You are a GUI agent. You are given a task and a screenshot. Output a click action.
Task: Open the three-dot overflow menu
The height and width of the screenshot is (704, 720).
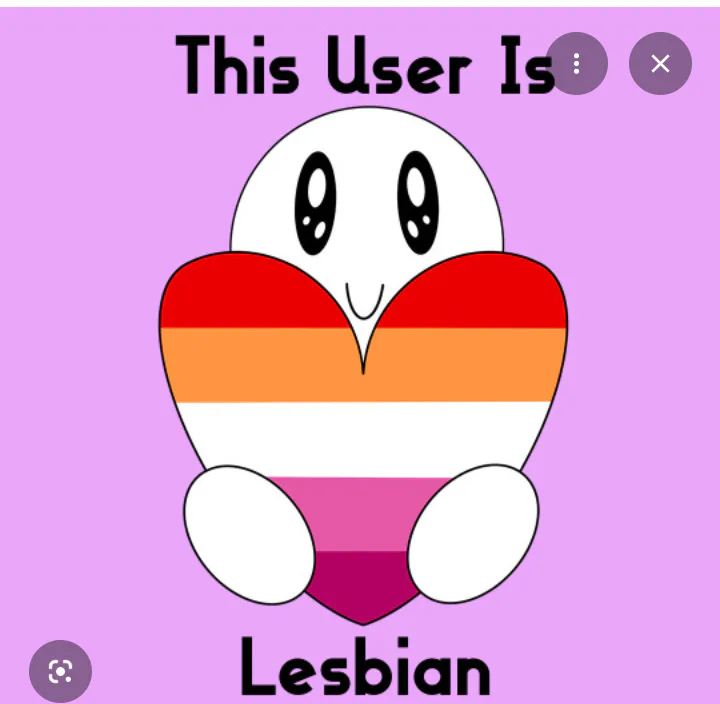(576, 63)
